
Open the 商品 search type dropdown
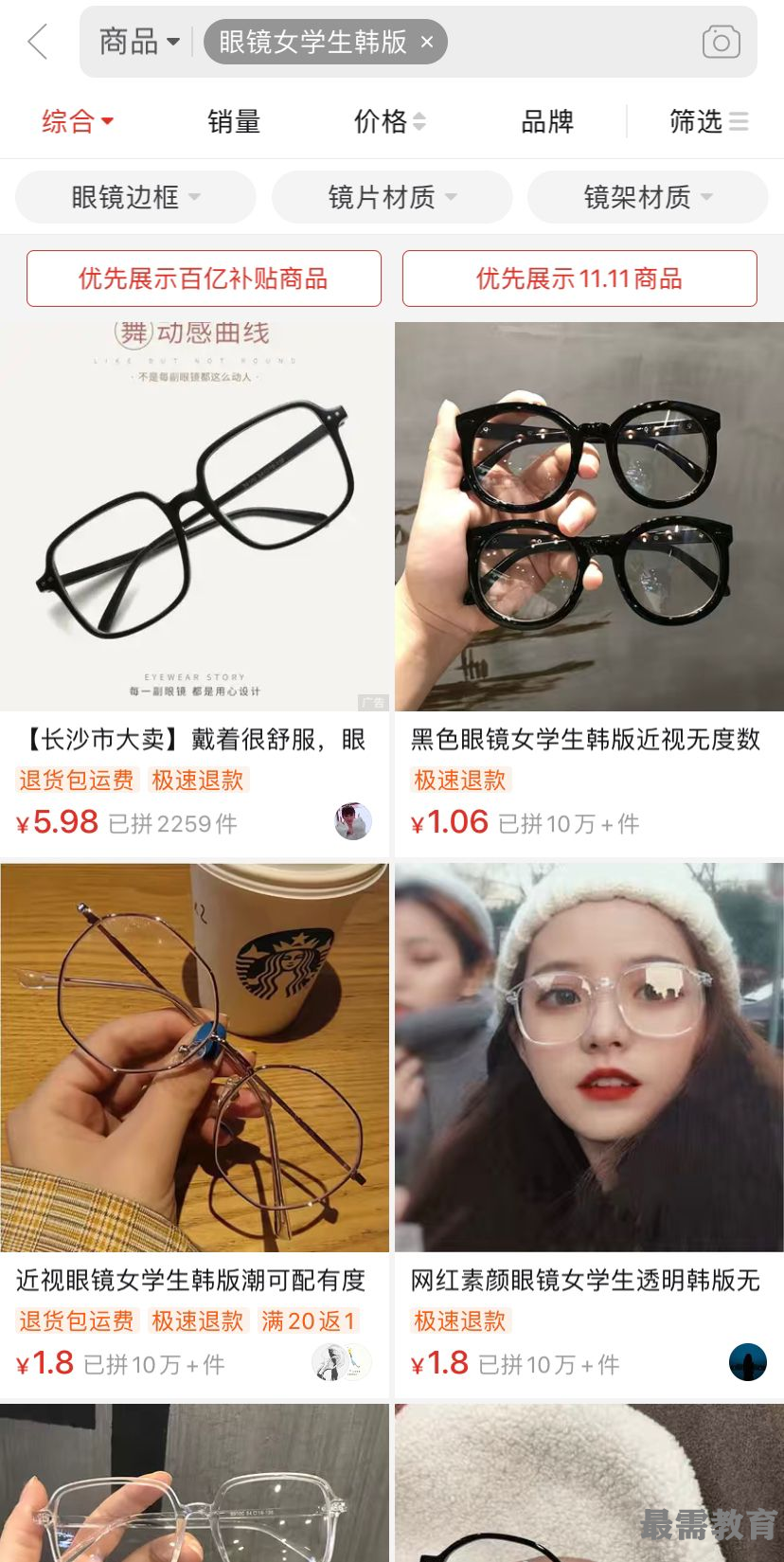click(139, 42)
